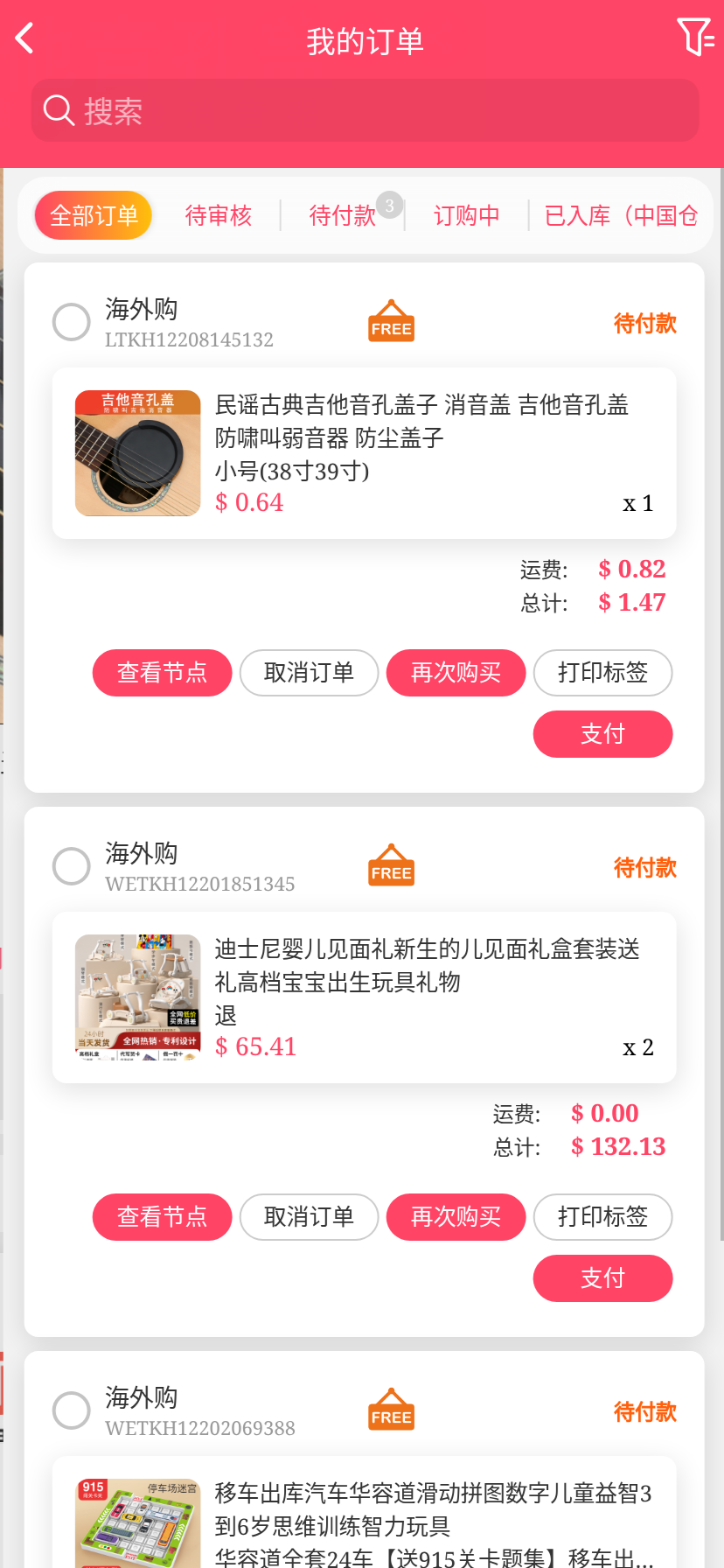Image resolution: width=724 pixels, height=1568 pixels.
Task: Open the order filter icon
Action: 695,38
